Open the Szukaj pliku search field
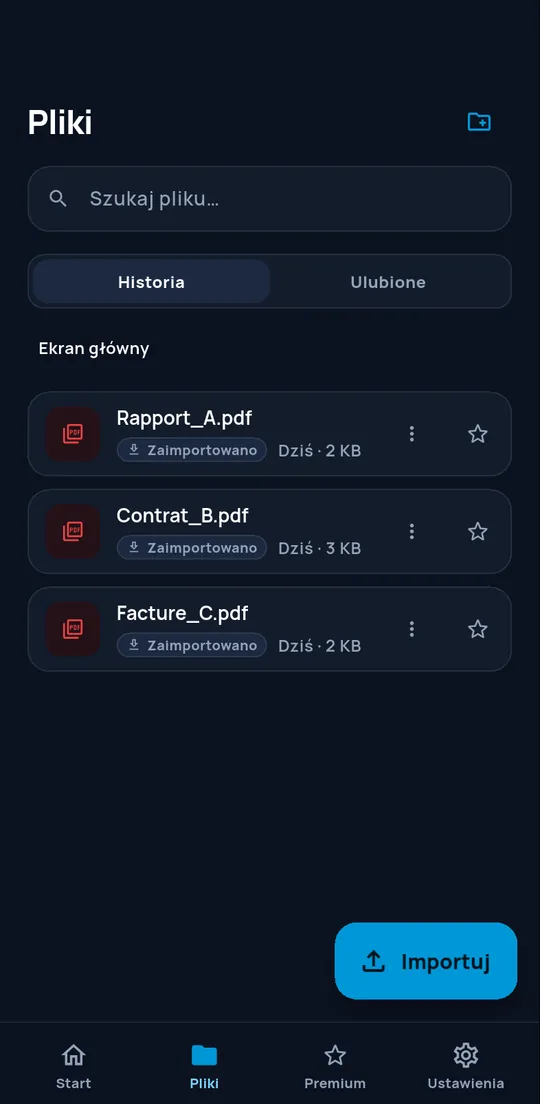 point(270,199)
